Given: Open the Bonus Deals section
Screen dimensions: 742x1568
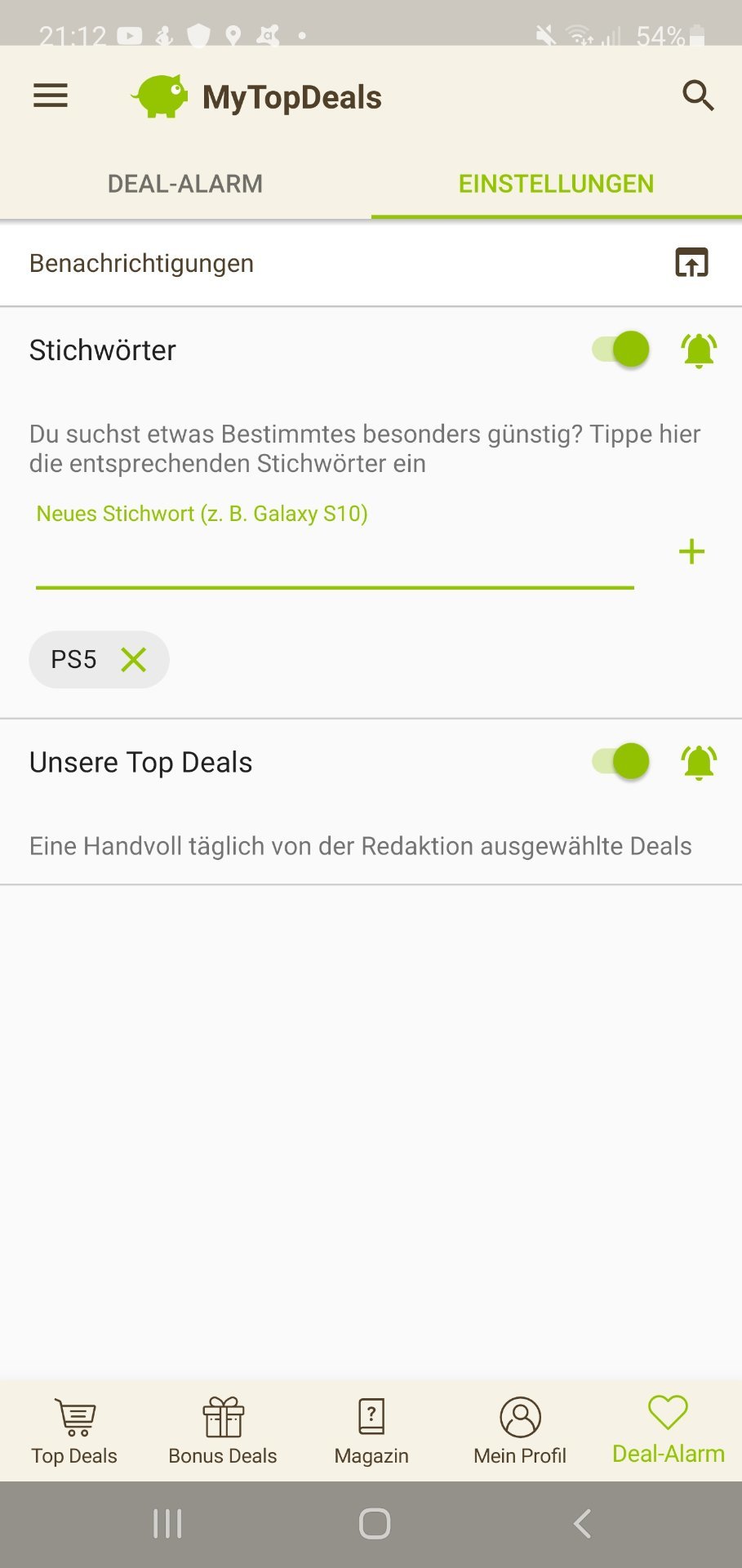Looking at the screenshot, I should click(223, 1432).
